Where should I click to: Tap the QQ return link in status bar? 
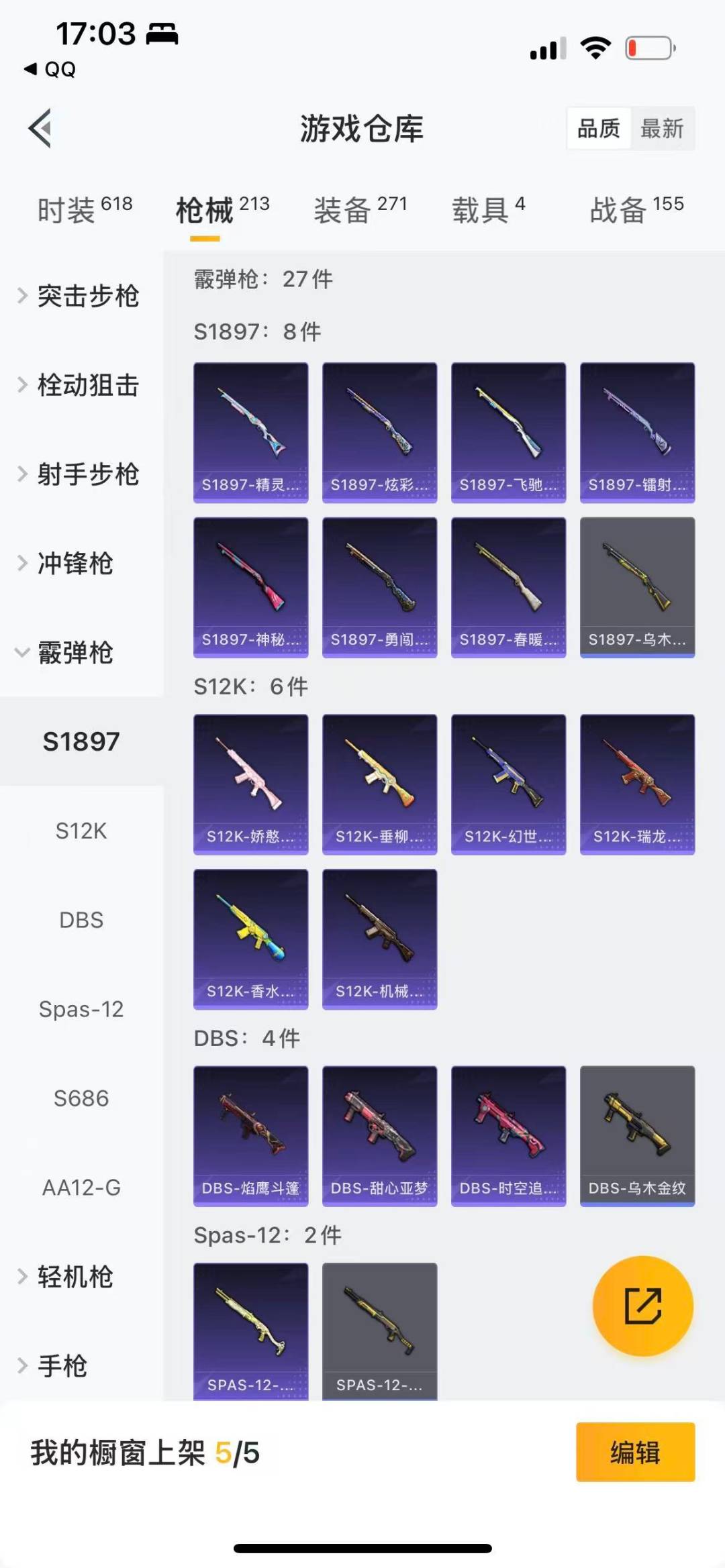coord(50,69)
